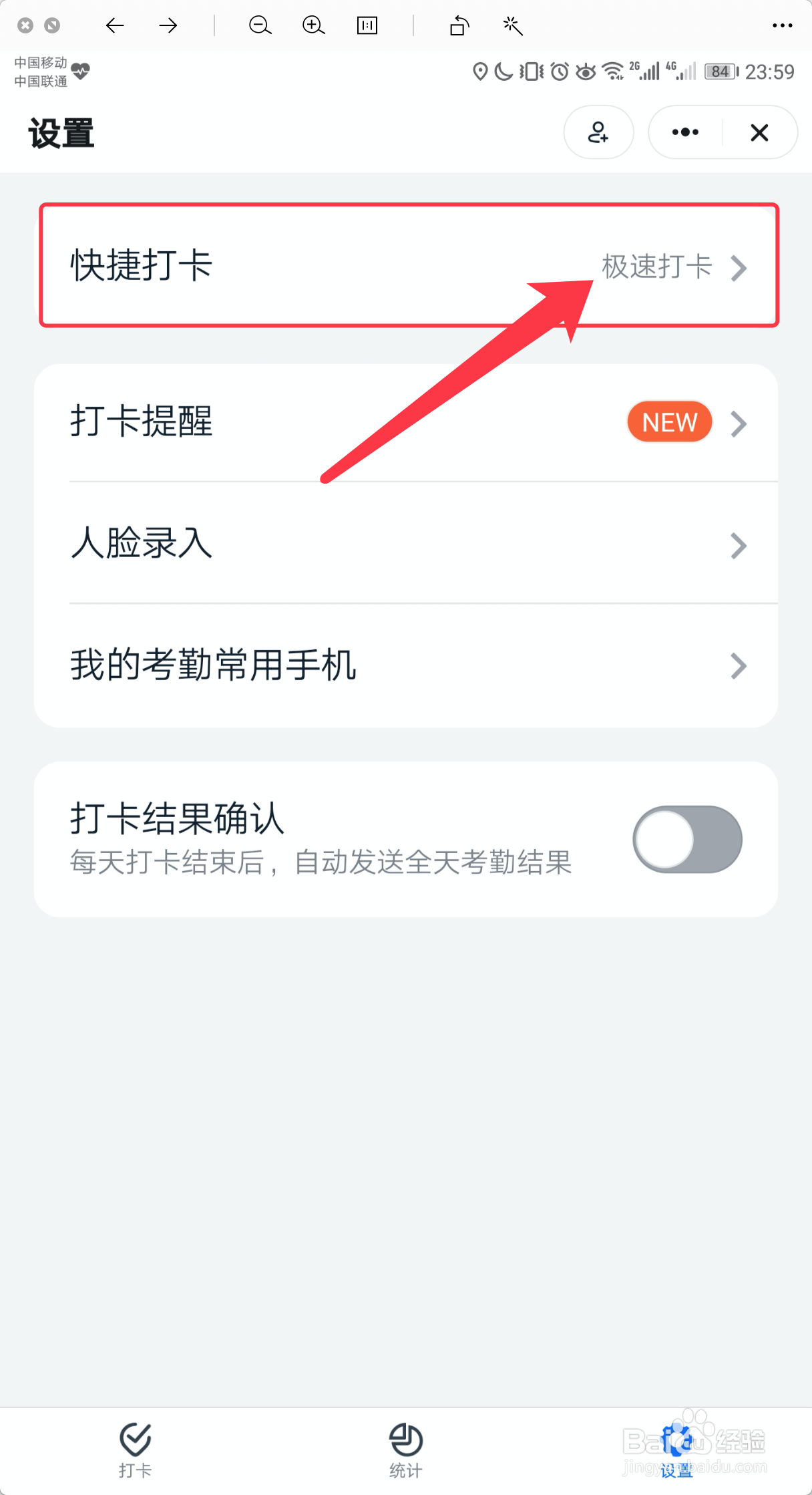The height and width of the screenshot is (1495, 812).
Task: Click the screen split ratio icon
Action: point(367,25)
